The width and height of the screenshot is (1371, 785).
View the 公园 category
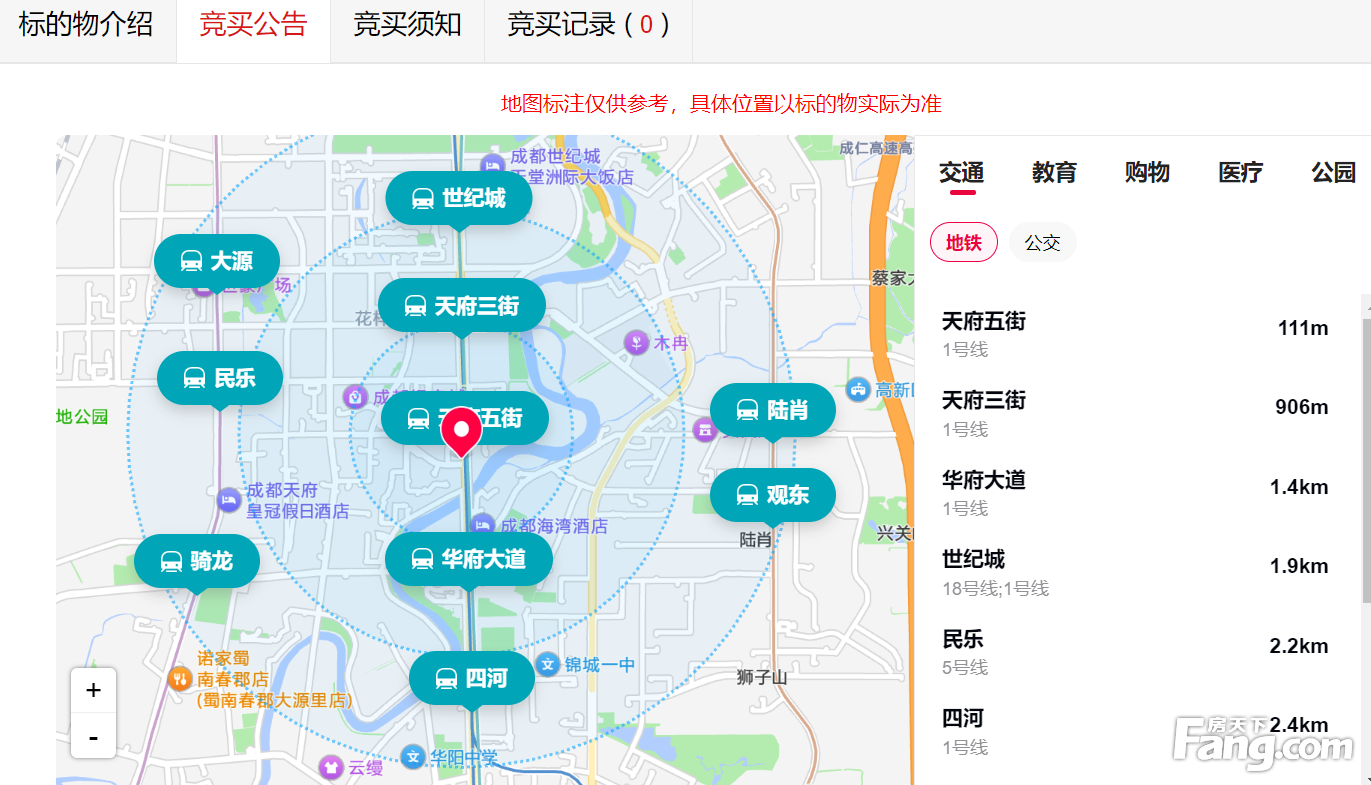click(x=1333, y=173)
